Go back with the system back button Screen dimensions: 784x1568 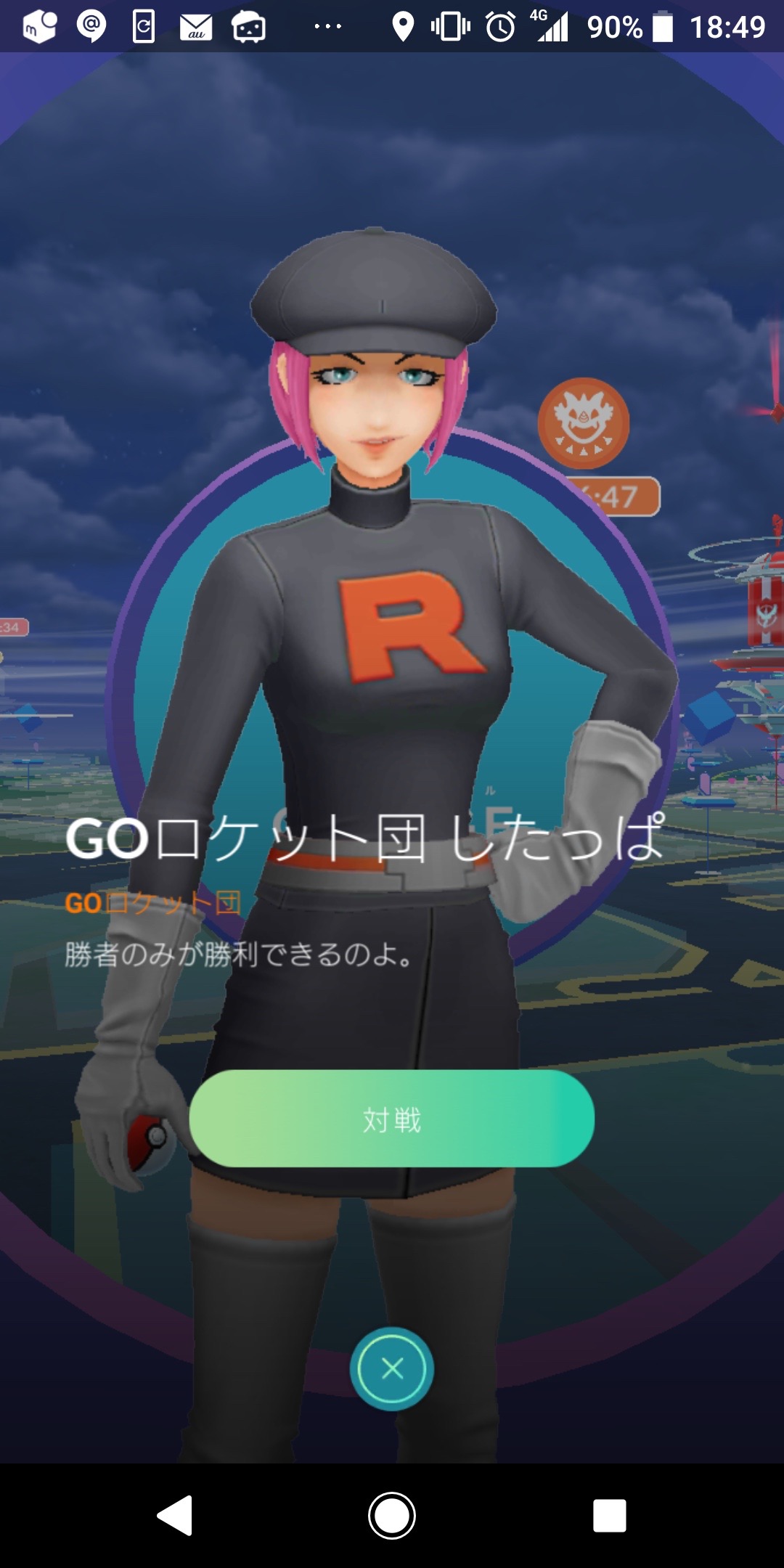pos(175,1515)
